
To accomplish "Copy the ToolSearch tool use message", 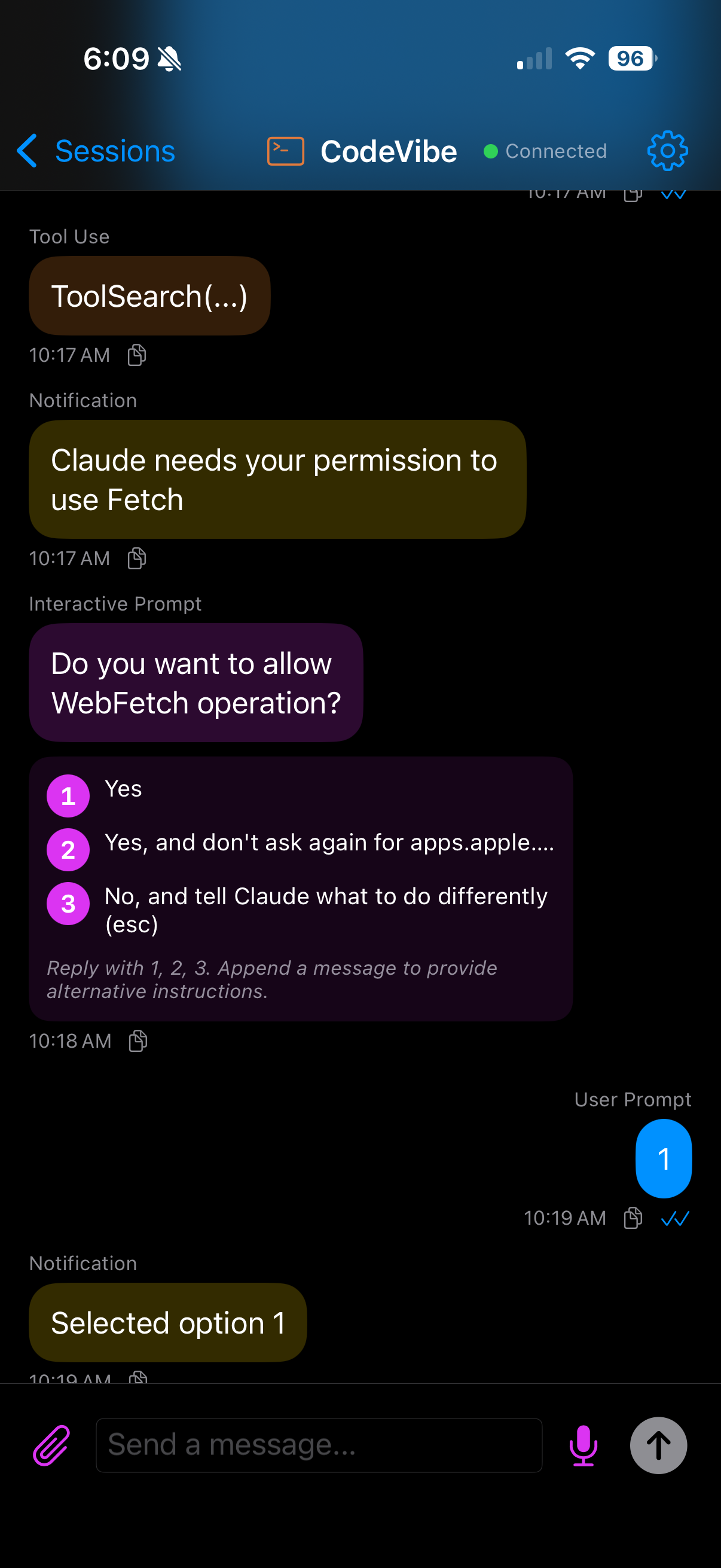I will pyautogui.click(x=137, y=355).
